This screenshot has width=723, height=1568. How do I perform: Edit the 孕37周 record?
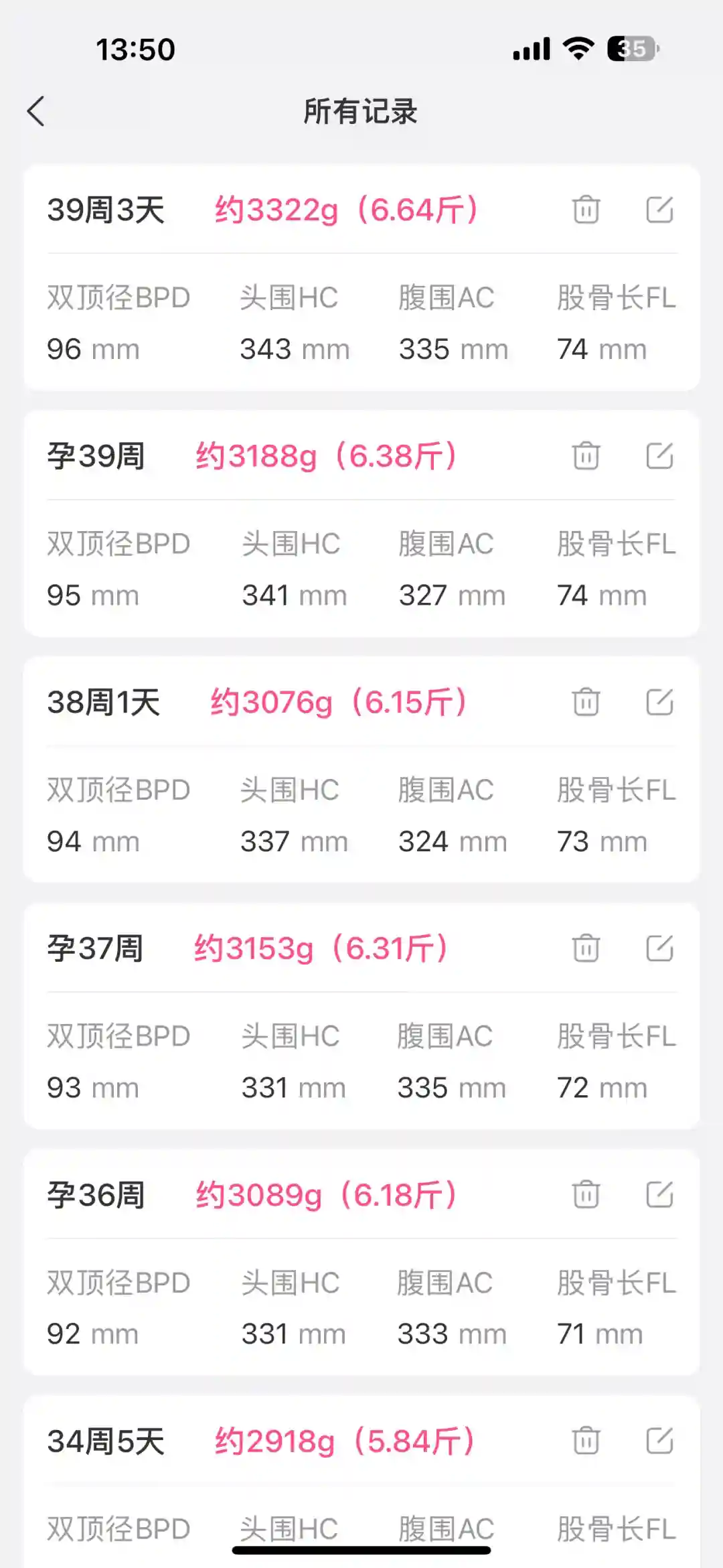coord(659,948)
